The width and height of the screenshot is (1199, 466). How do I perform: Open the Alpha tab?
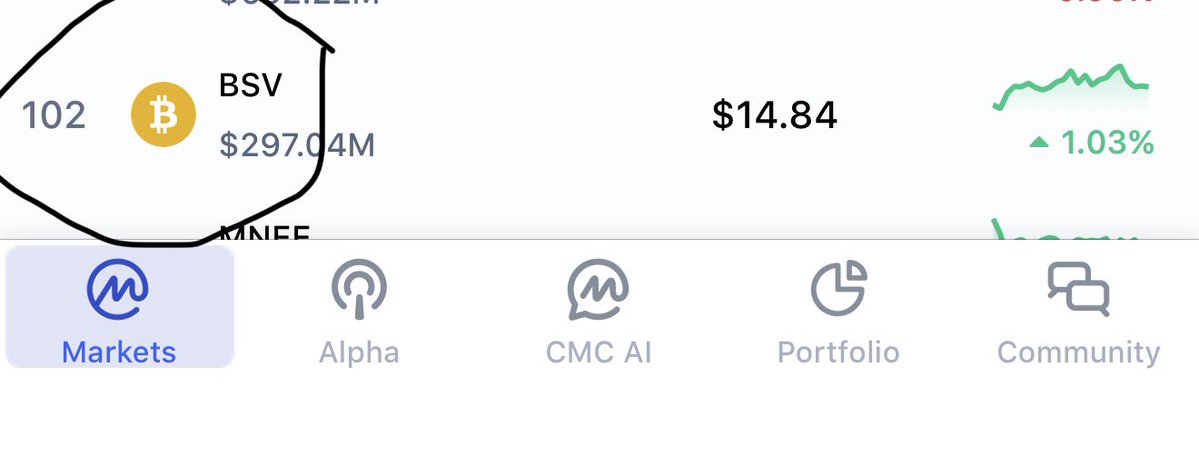pyautogui.click(x=359, y=308)
